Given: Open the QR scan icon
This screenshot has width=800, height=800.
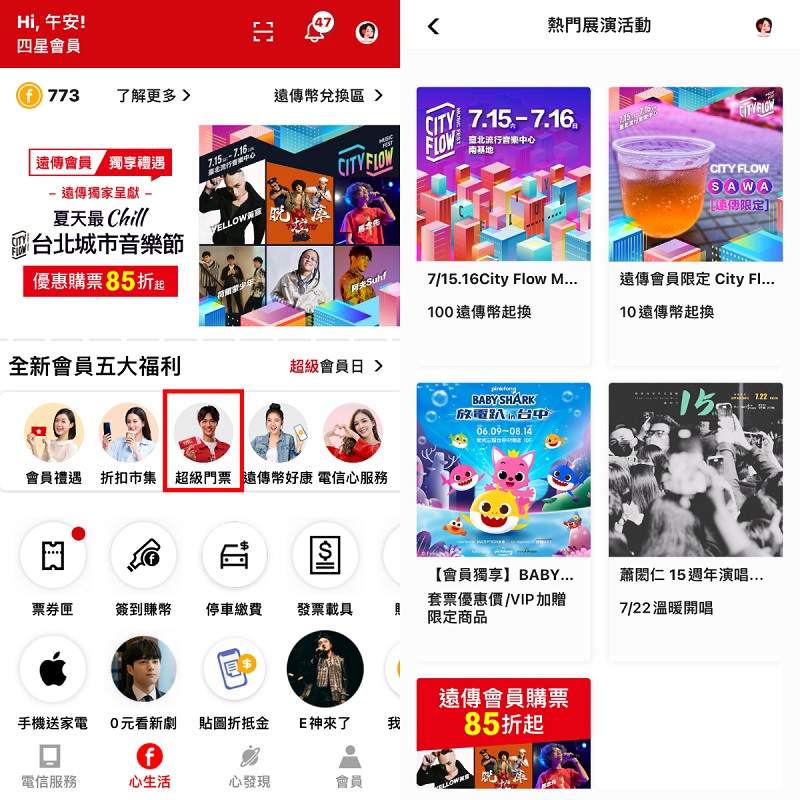Looking at the screenshot, I should 263,32.
